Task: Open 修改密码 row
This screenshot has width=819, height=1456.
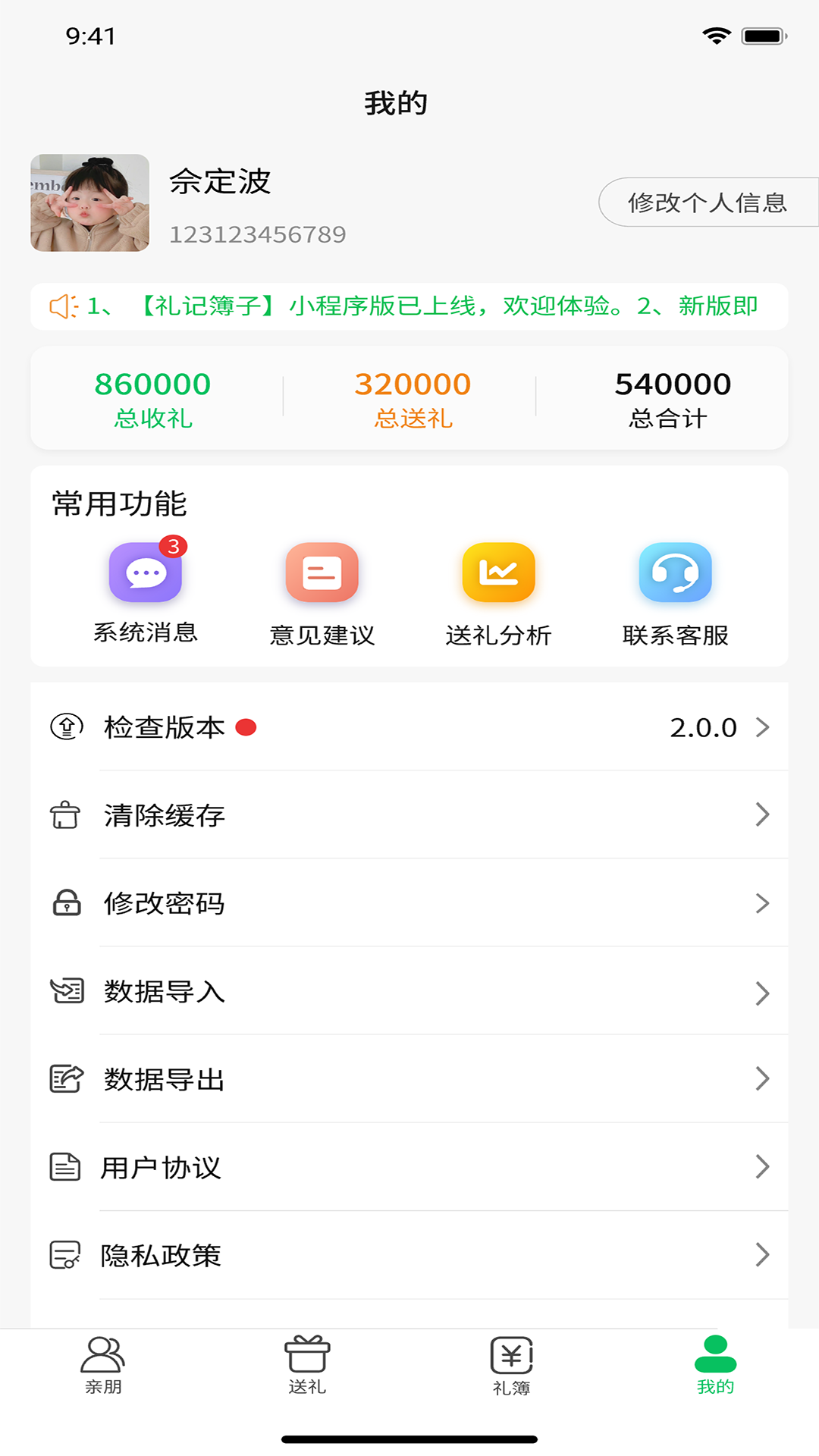Action: pyautogui.click(x=409, y=903)
